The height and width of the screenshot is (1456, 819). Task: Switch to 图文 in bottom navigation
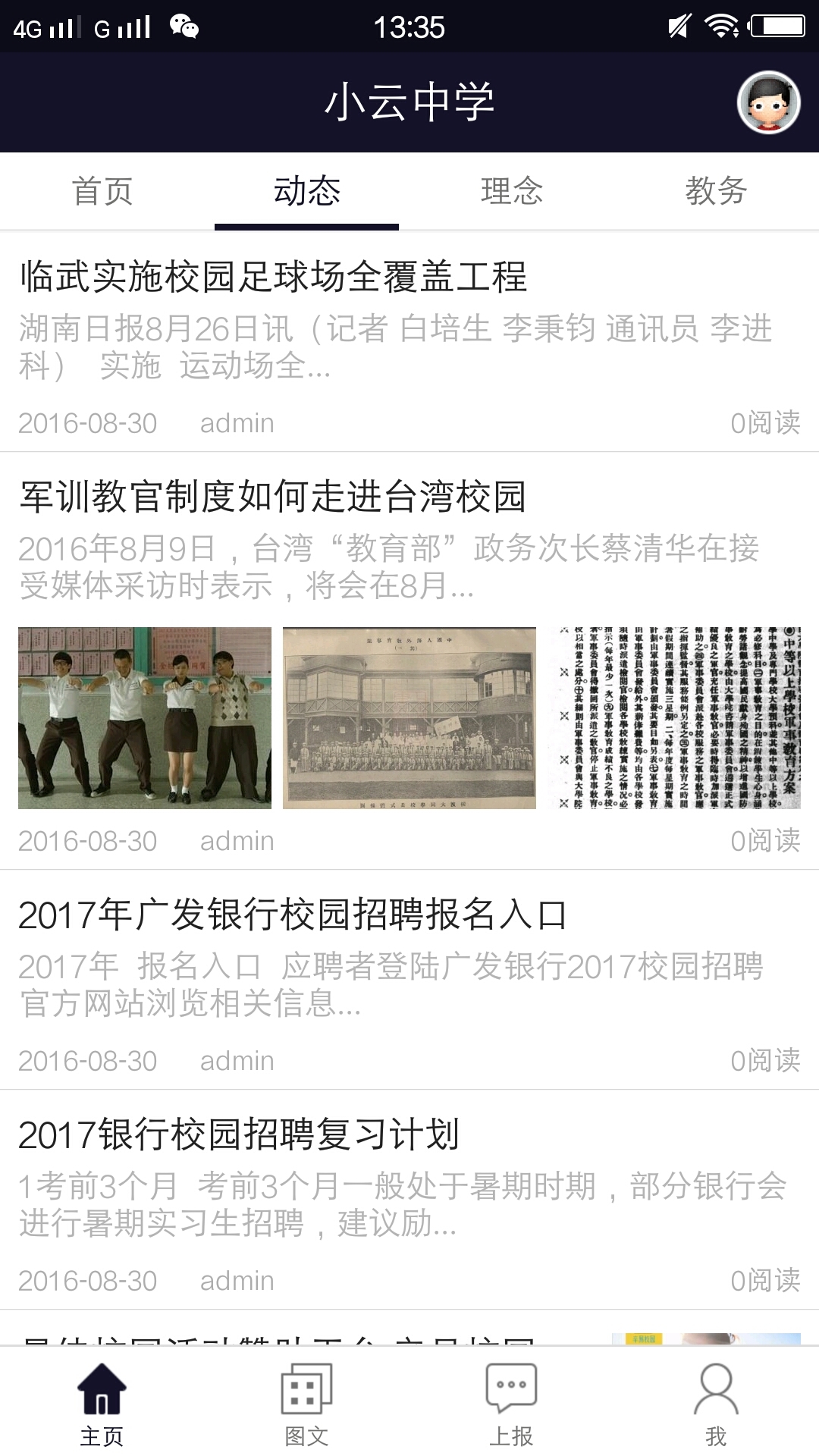click(306, 1403)
